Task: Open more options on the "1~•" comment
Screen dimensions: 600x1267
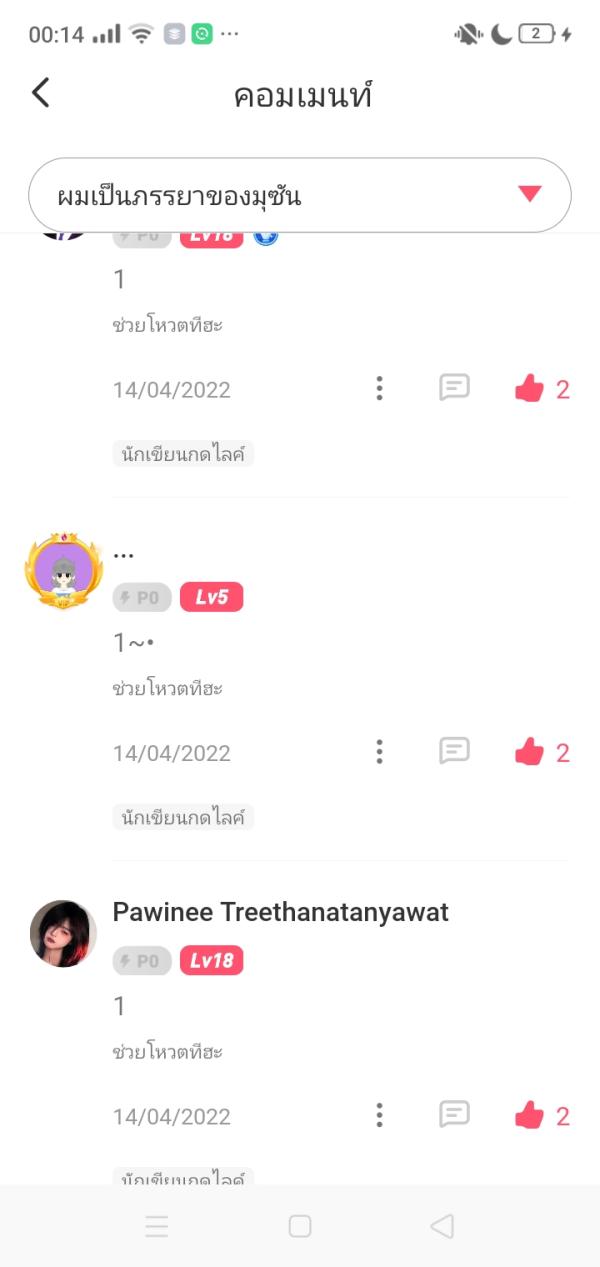Action: pos(379,752)
